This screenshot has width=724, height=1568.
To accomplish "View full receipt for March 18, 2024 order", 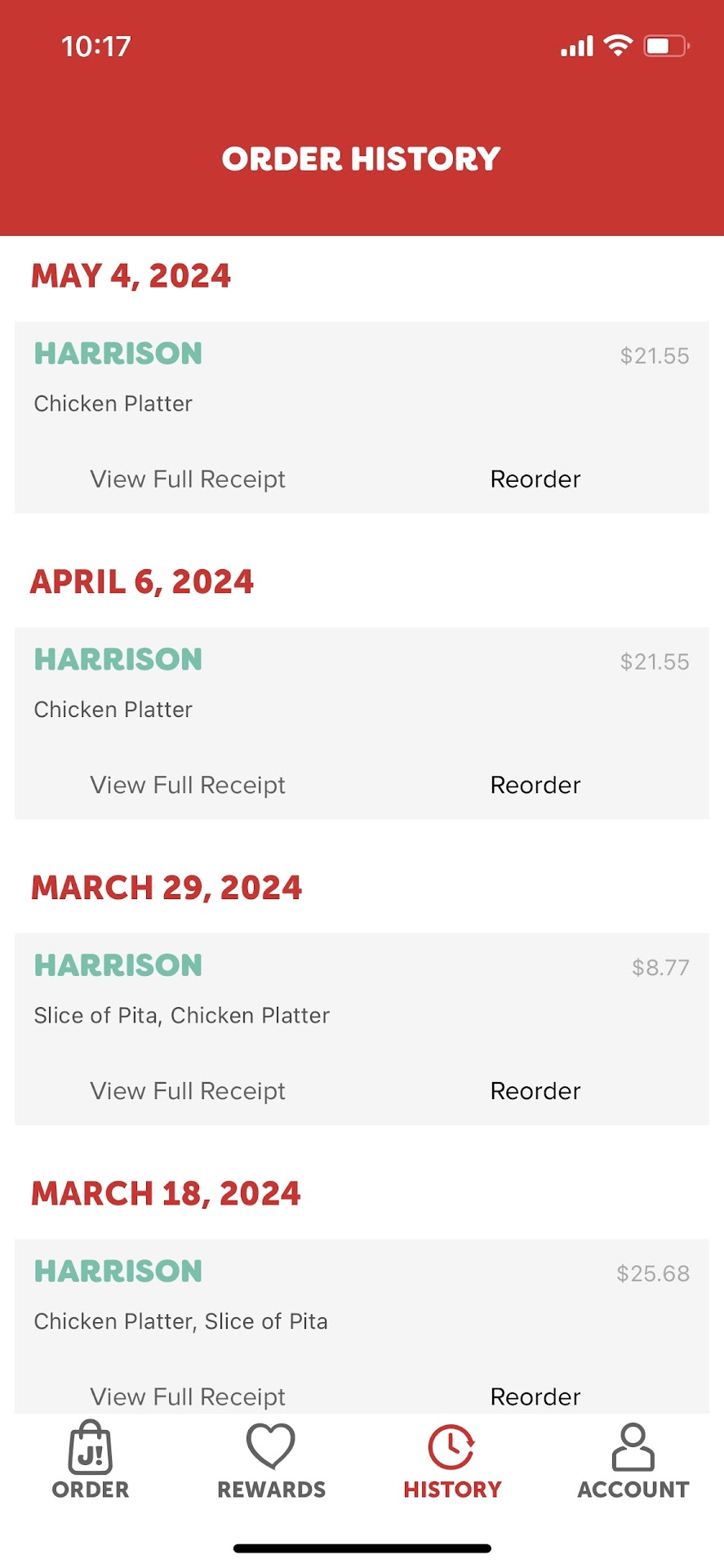I will [188, 1396].
